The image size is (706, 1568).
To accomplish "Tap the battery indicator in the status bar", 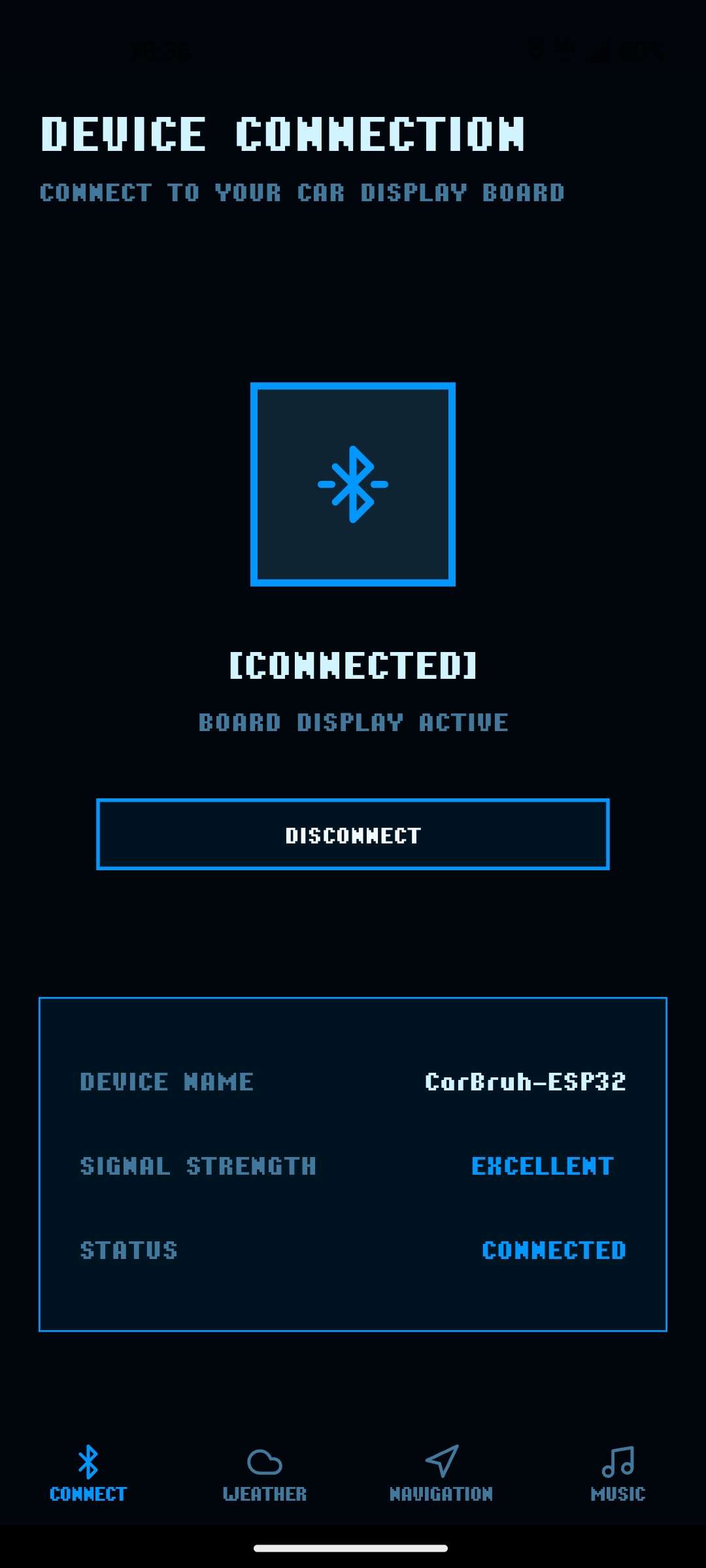I will point(641,51).
